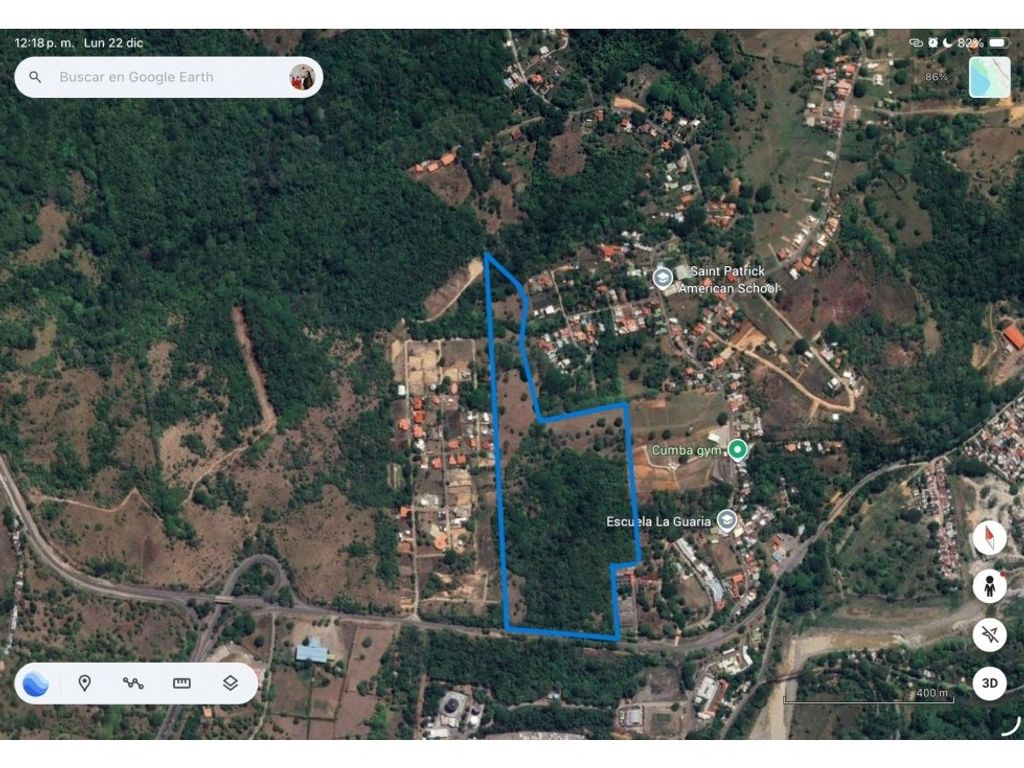Screen dimensions: 1024x768
Task: Open the ruler measurement tool
Action: 181,683
